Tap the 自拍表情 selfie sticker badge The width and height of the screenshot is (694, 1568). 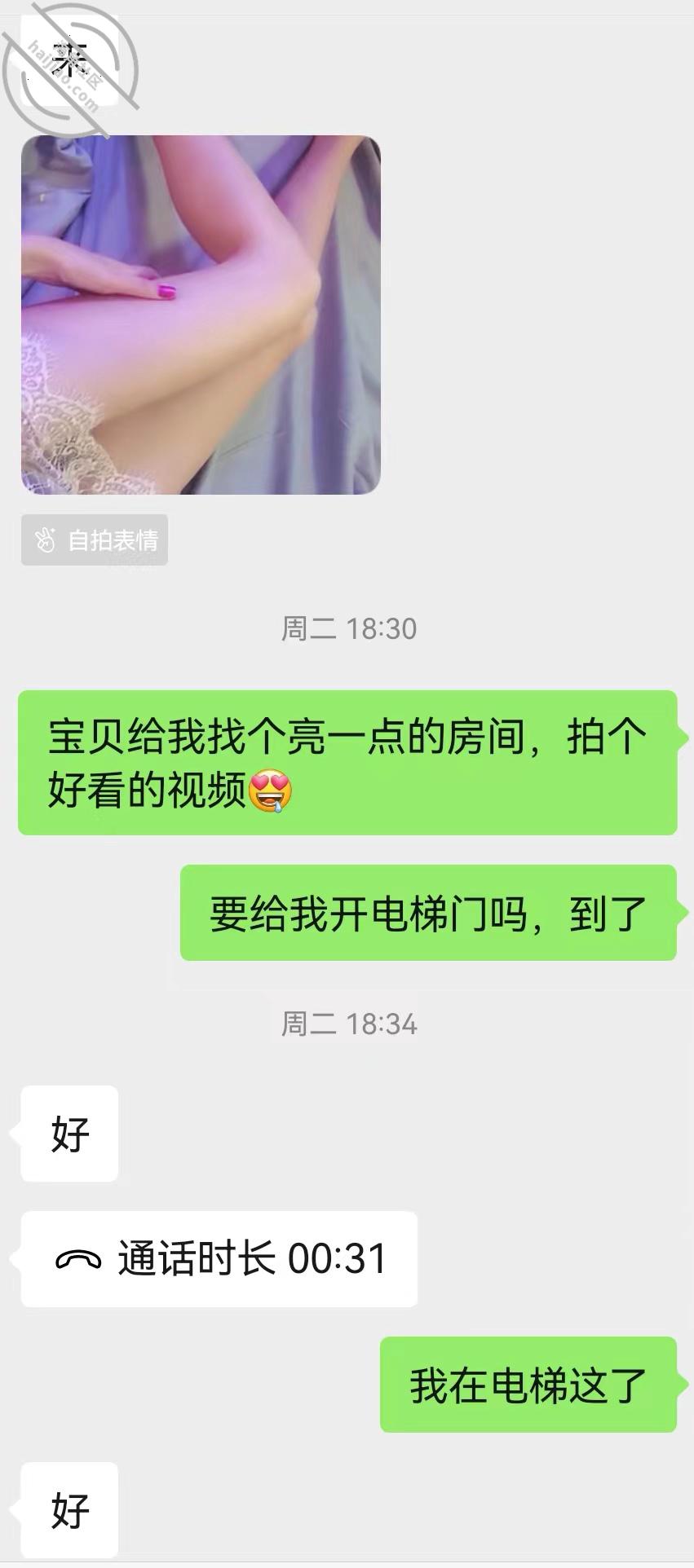(94, 539)
